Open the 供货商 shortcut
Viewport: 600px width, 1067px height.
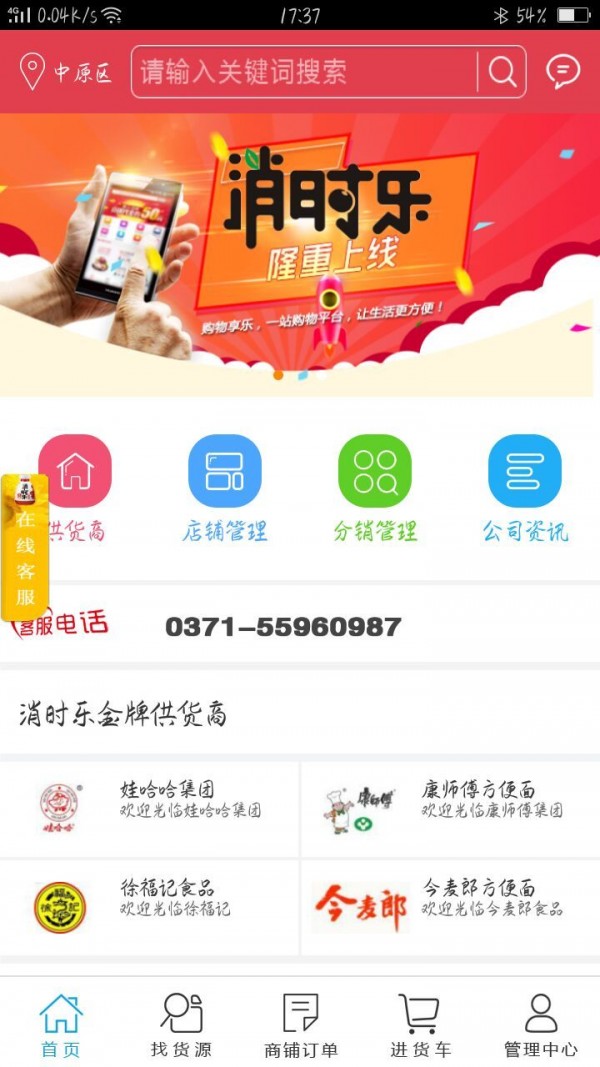point(75,489)
